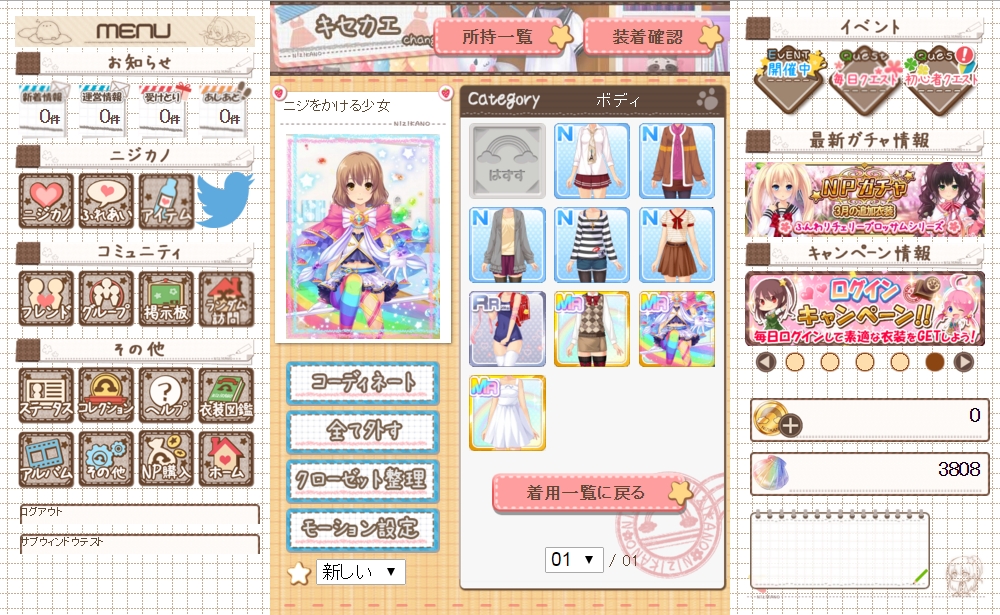Expand the page number 01 dropdown
The height and width of the screenshot is (615, 1000).
tap(574, 559)
